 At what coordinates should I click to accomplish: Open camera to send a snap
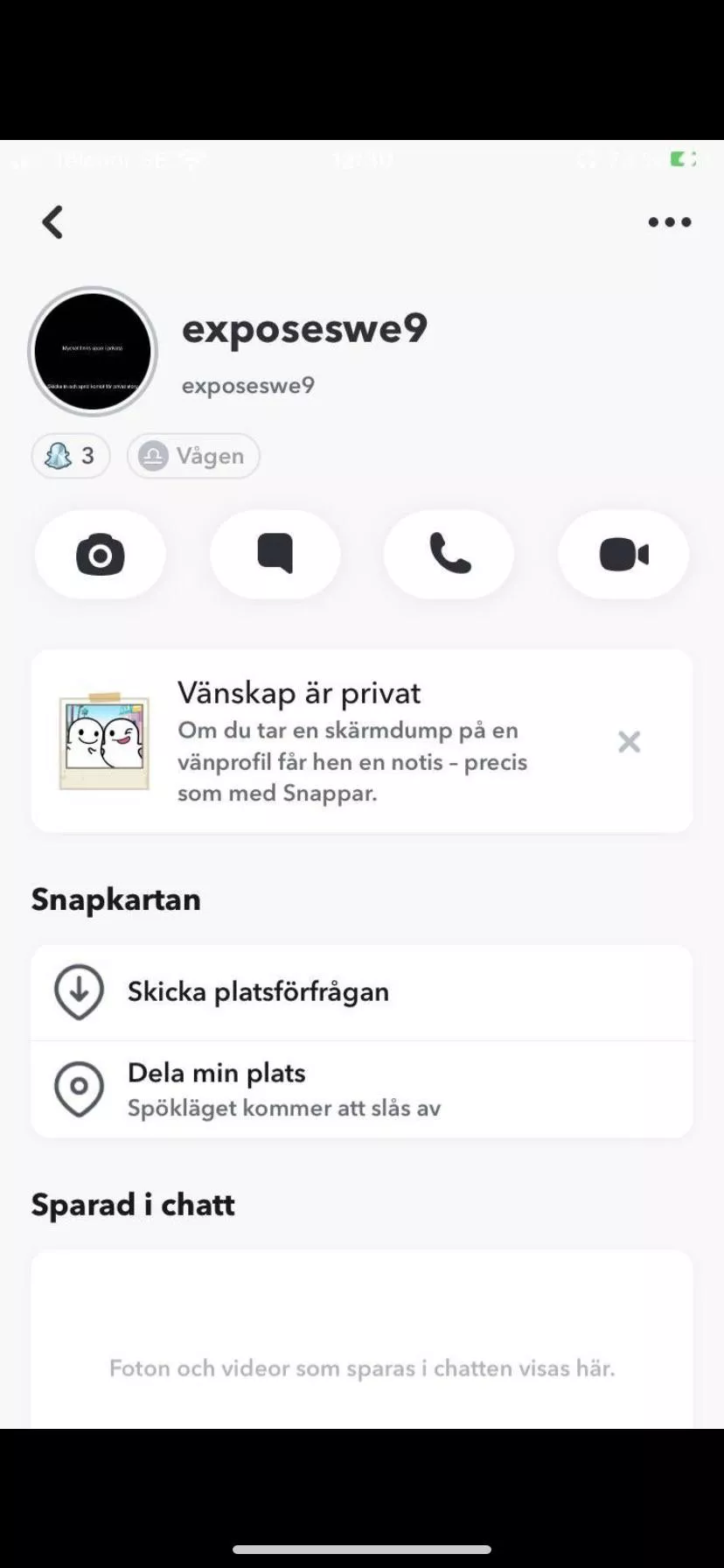101,555
